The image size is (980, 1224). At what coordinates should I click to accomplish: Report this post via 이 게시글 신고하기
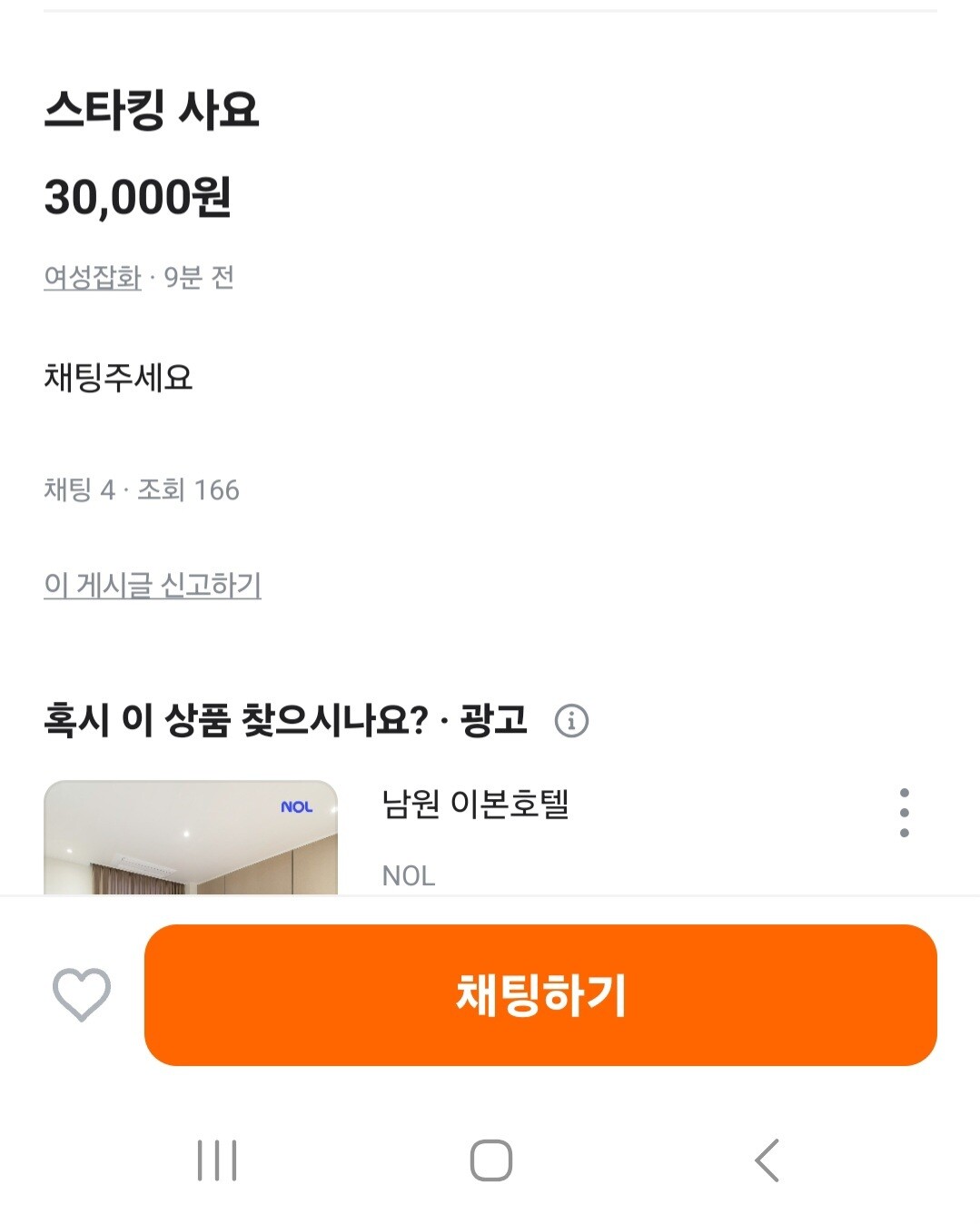point(153,585)
